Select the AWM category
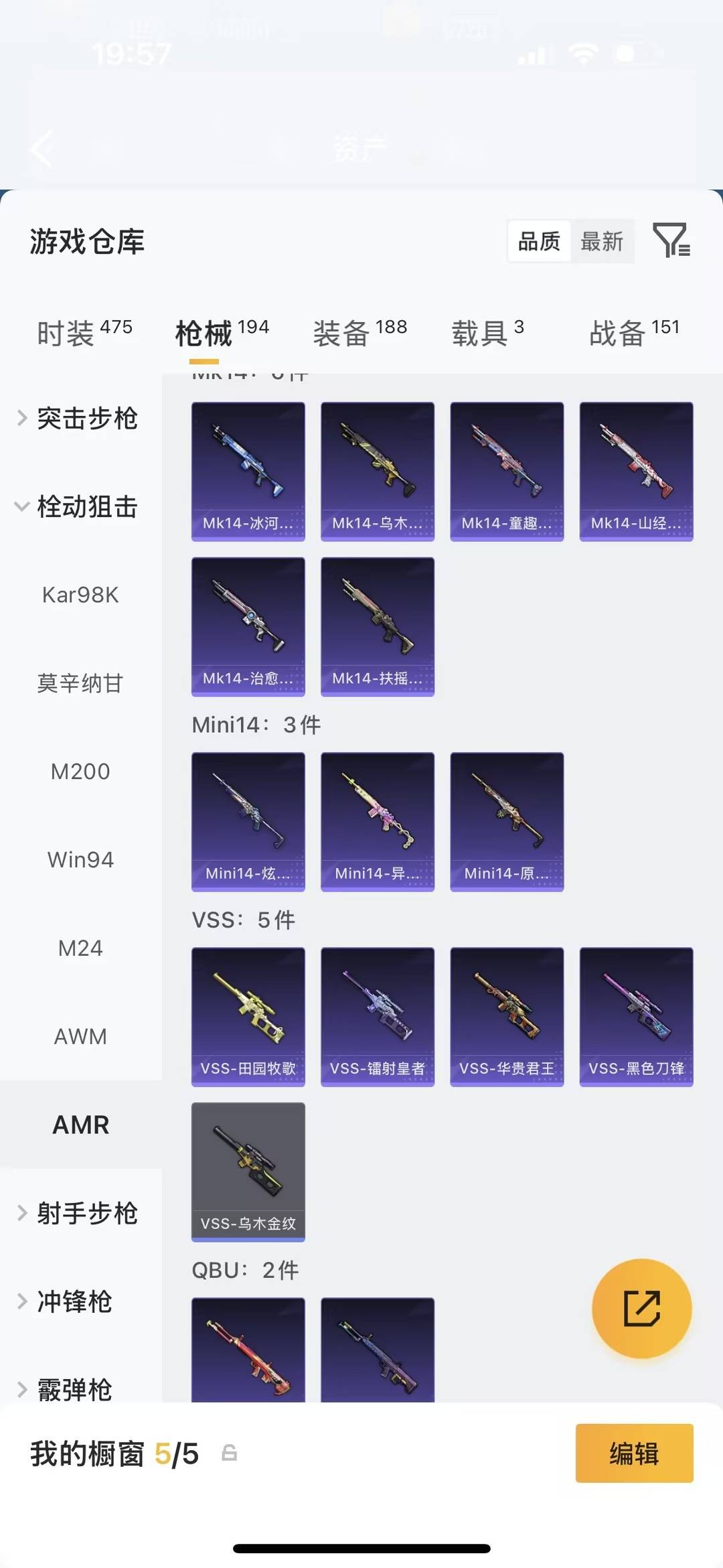This screenshot has width=723, height=1568. 80,1036
